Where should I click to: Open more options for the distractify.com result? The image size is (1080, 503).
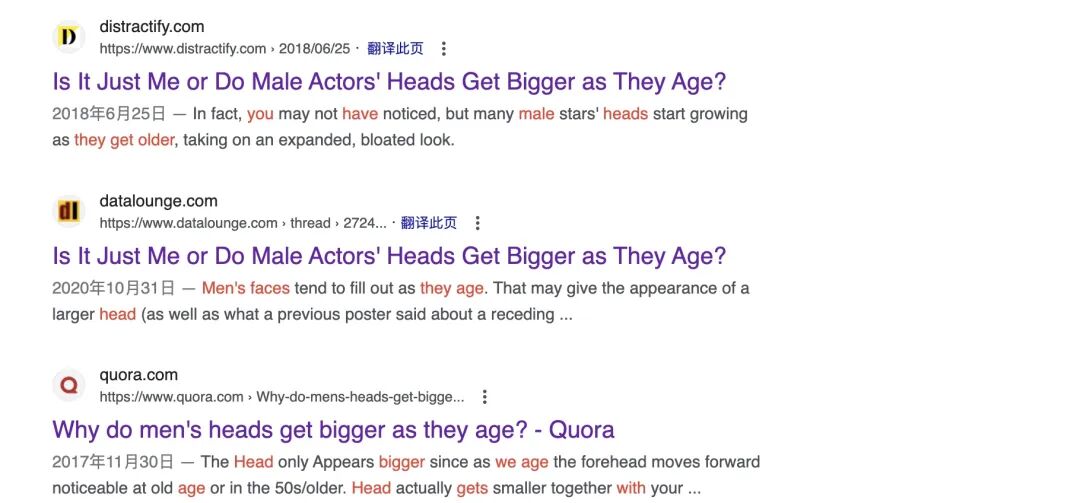point(445,48)
